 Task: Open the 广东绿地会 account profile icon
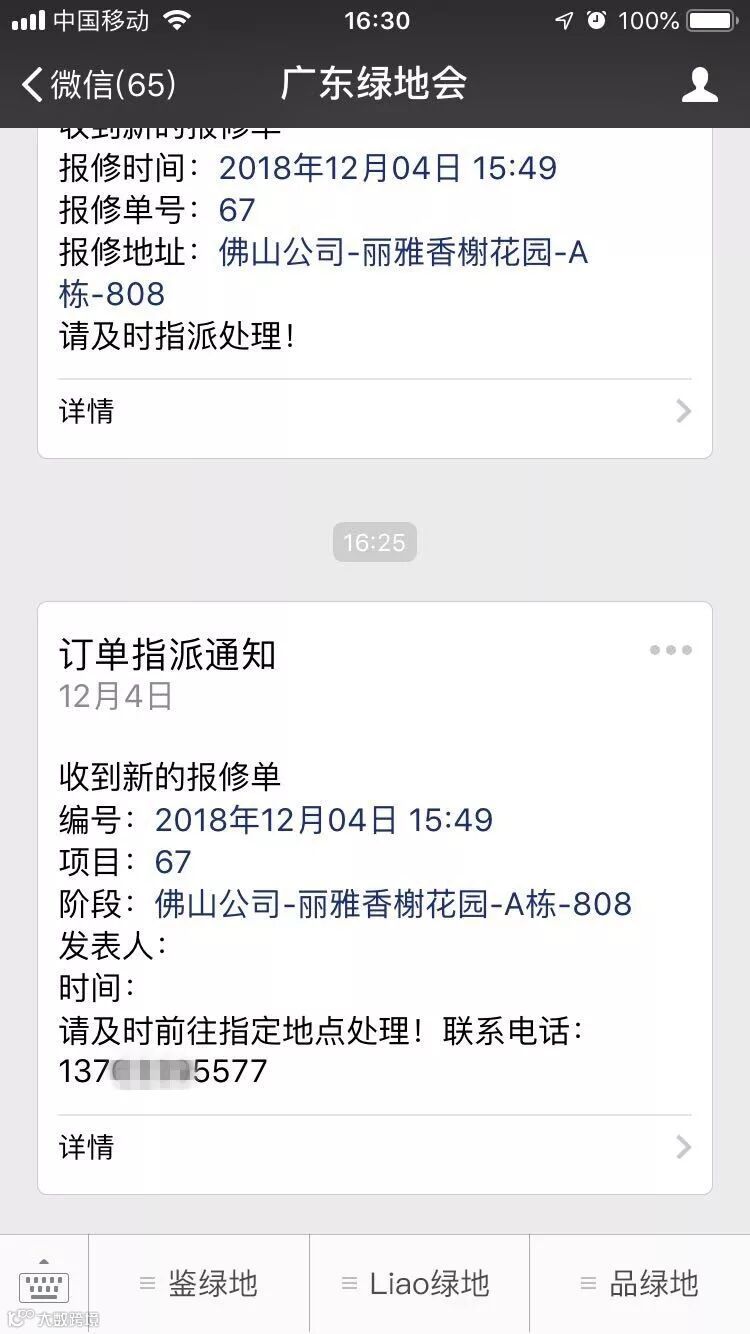tap(699, 84)
